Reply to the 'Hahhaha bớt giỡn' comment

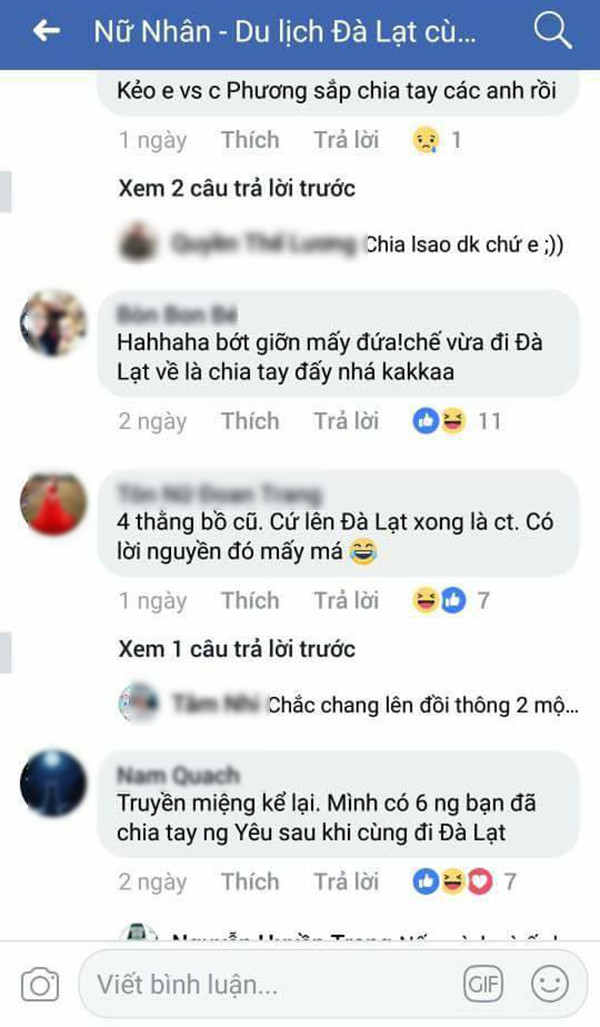click(x=346, y=421)
